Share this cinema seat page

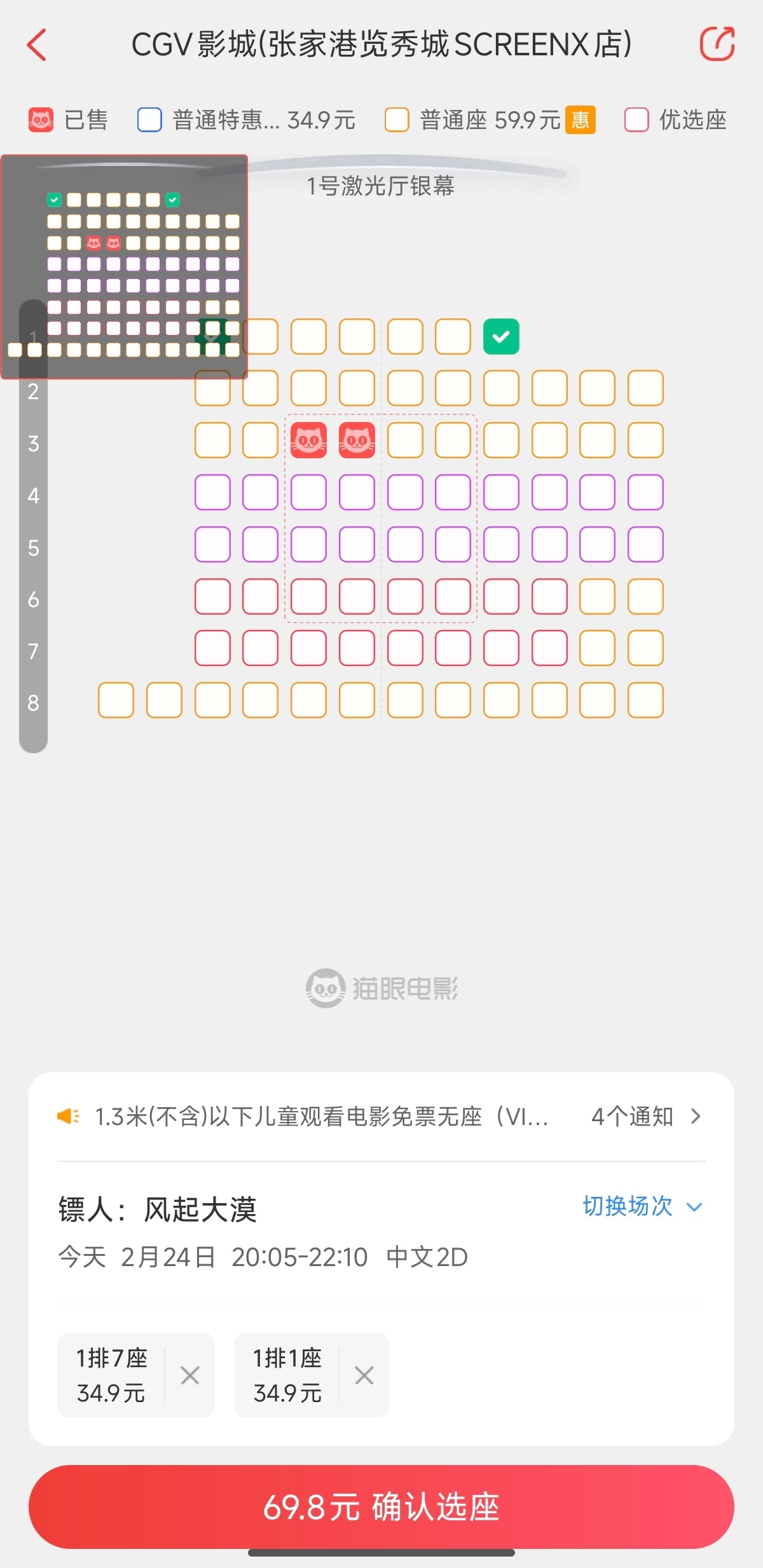717,44
